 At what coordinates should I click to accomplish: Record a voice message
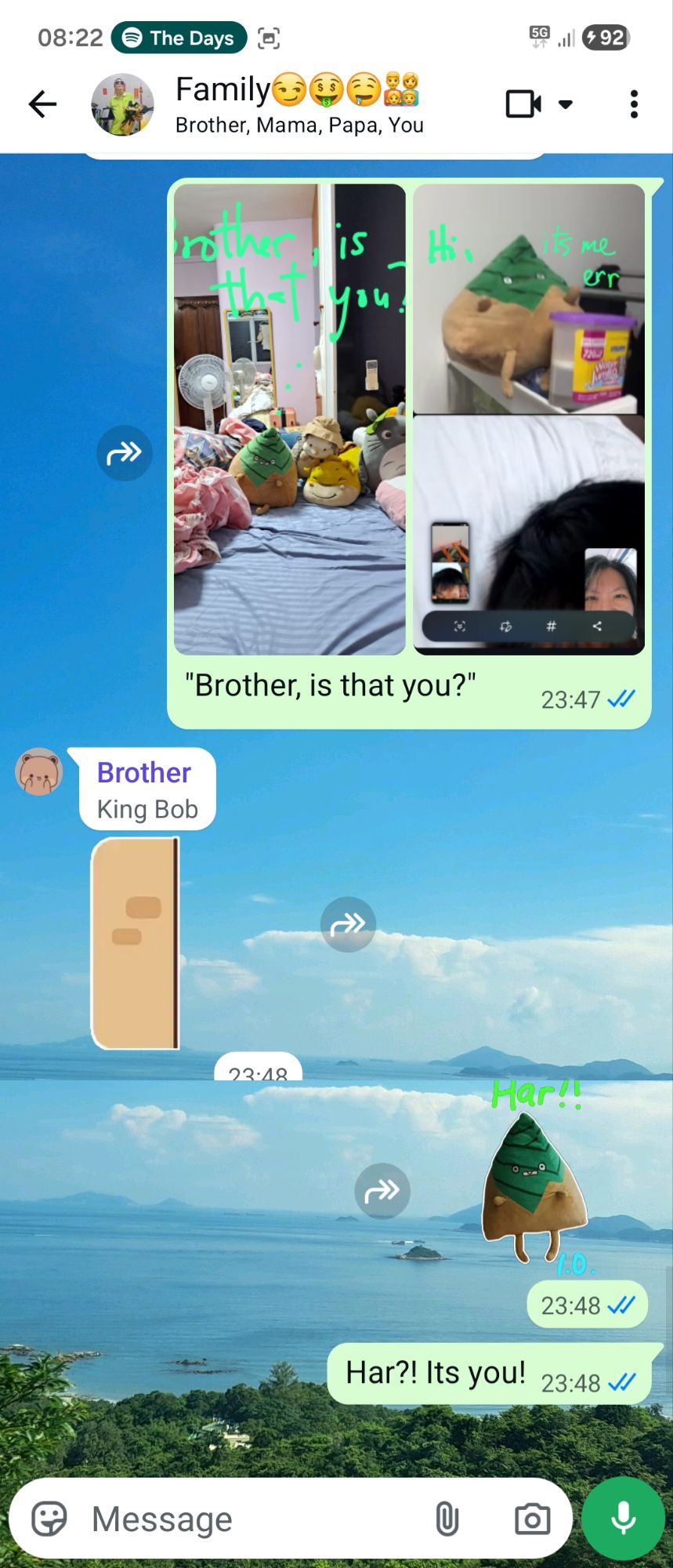click(623, 1519)
